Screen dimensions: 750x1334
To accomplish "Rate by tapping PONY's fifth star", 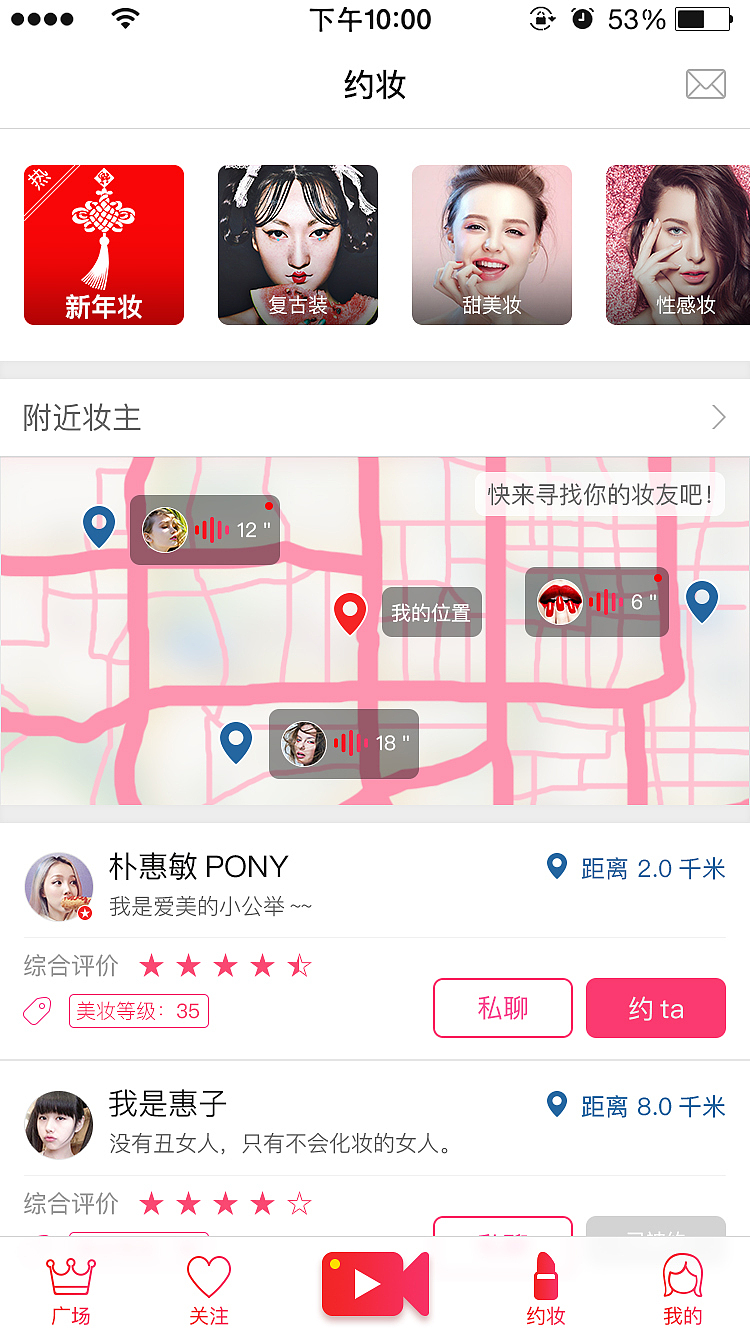I will (x=298, y=965).
